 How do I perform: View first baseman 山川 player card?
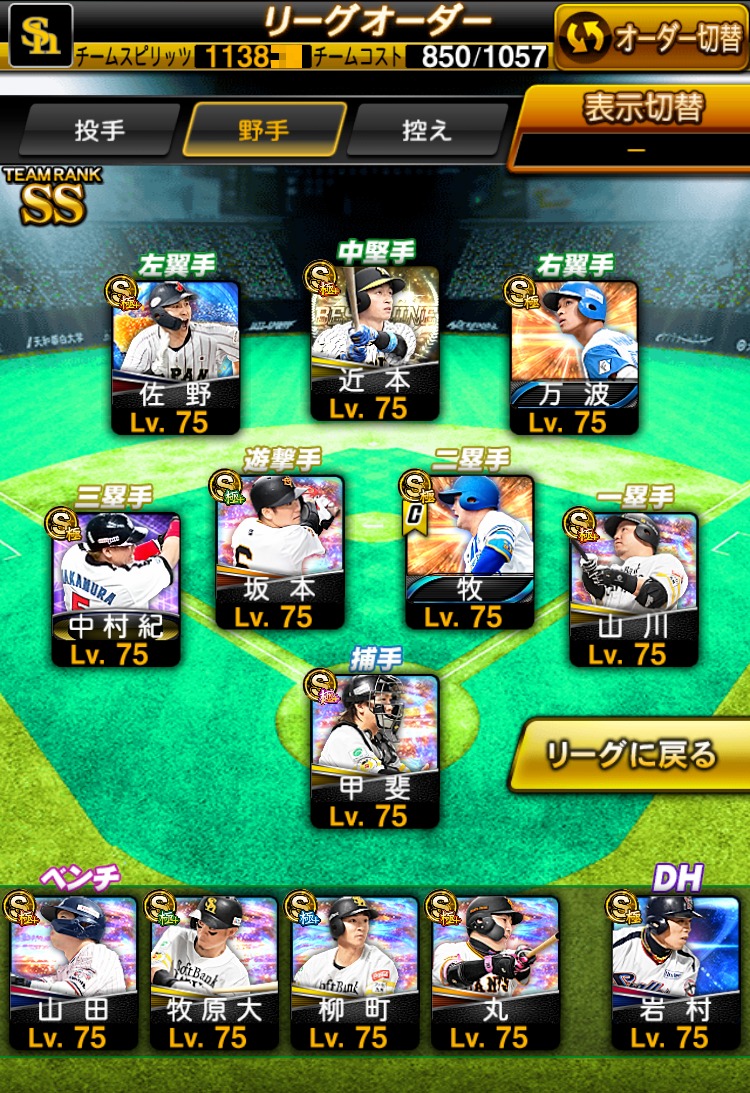[633, 589]
